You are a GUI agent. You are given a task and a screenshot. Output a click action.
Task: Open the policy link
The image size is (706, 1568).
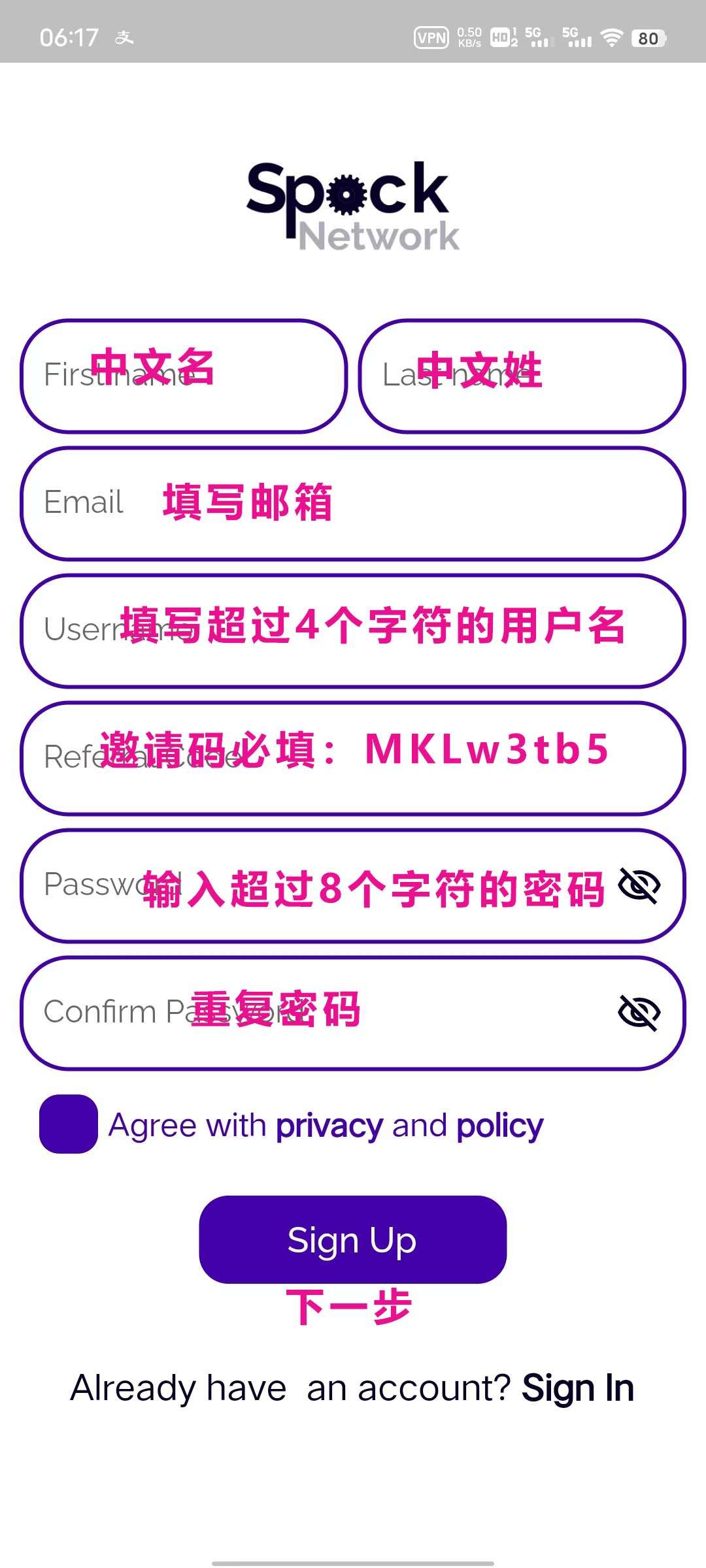(x=500, y=1126)
